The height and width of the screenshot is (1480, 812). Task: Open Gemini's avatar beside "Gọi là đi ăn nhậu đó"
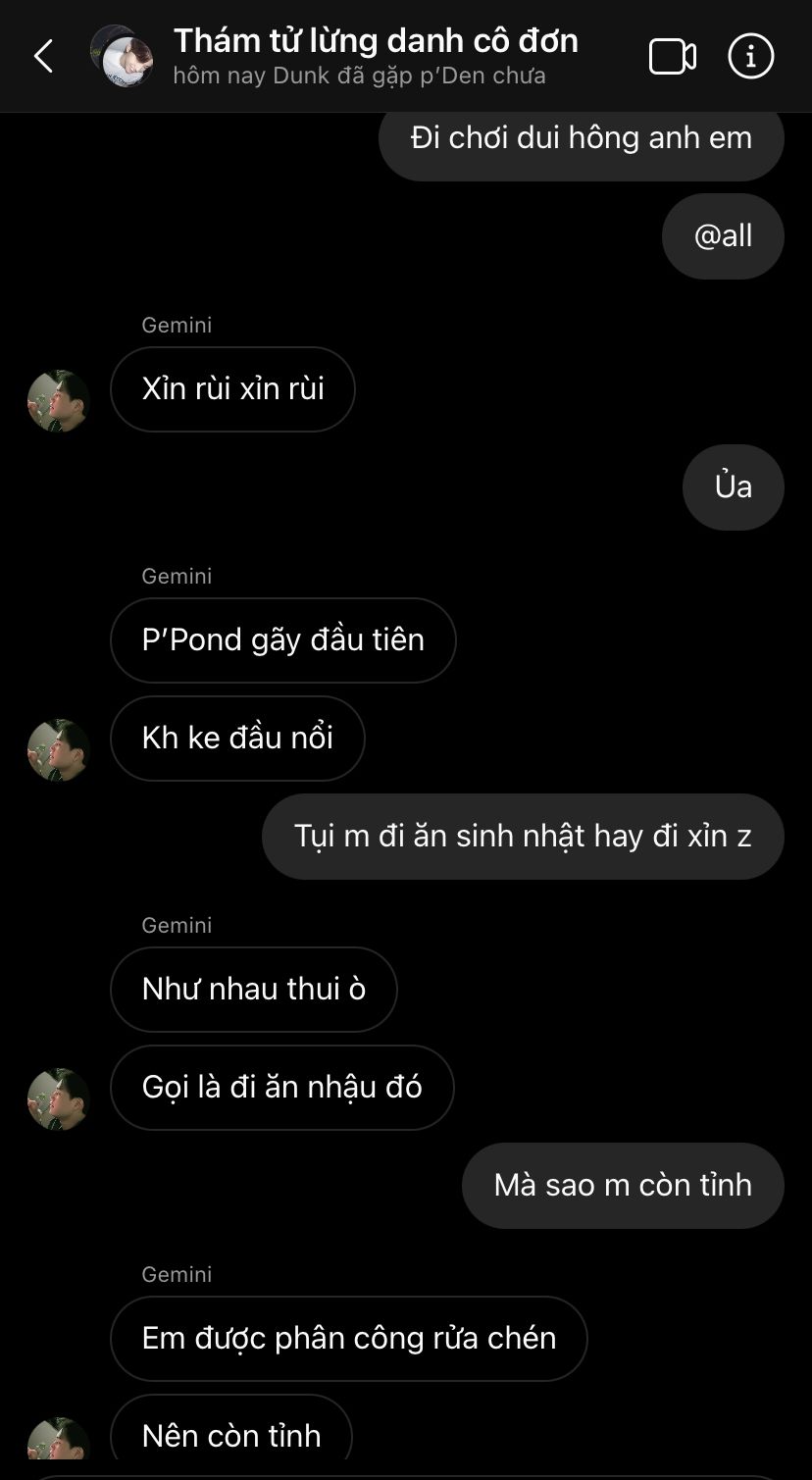point(59,1099)
